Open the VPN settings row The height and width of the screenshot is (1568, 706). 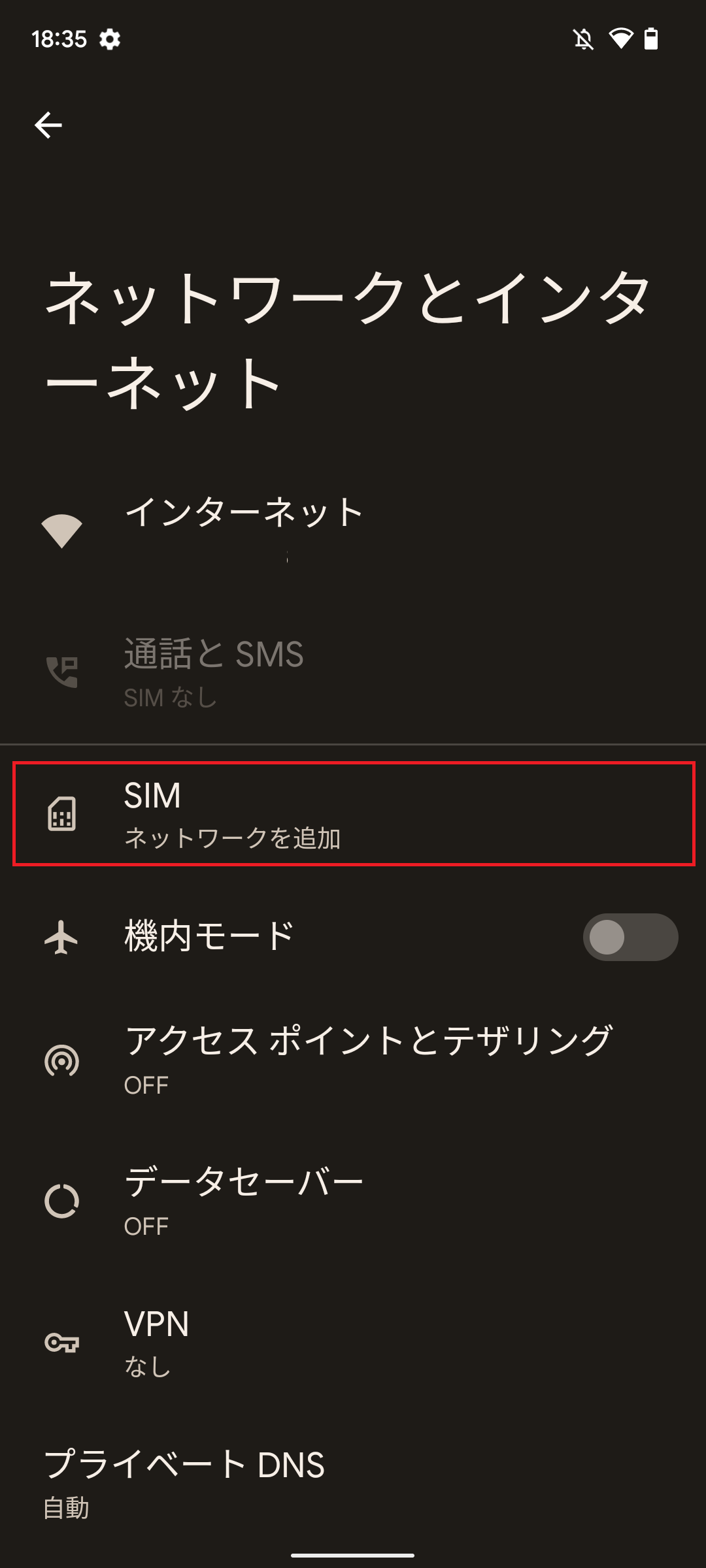pyautogui.click(x=353, y=1342)
